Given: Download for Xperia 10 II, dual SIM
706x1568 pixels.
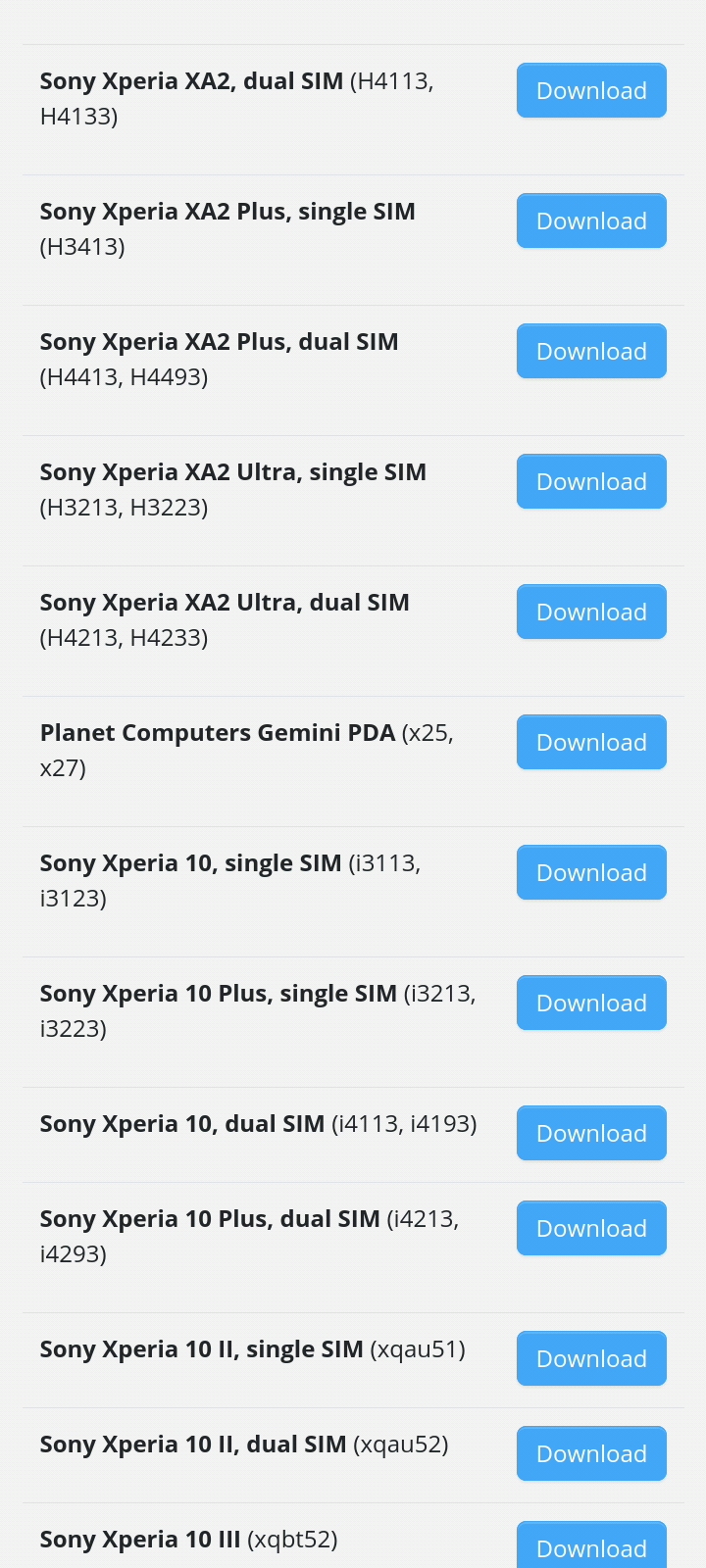Looking at the screenshot, I should pyautogui.click(x=591, y=1453).
